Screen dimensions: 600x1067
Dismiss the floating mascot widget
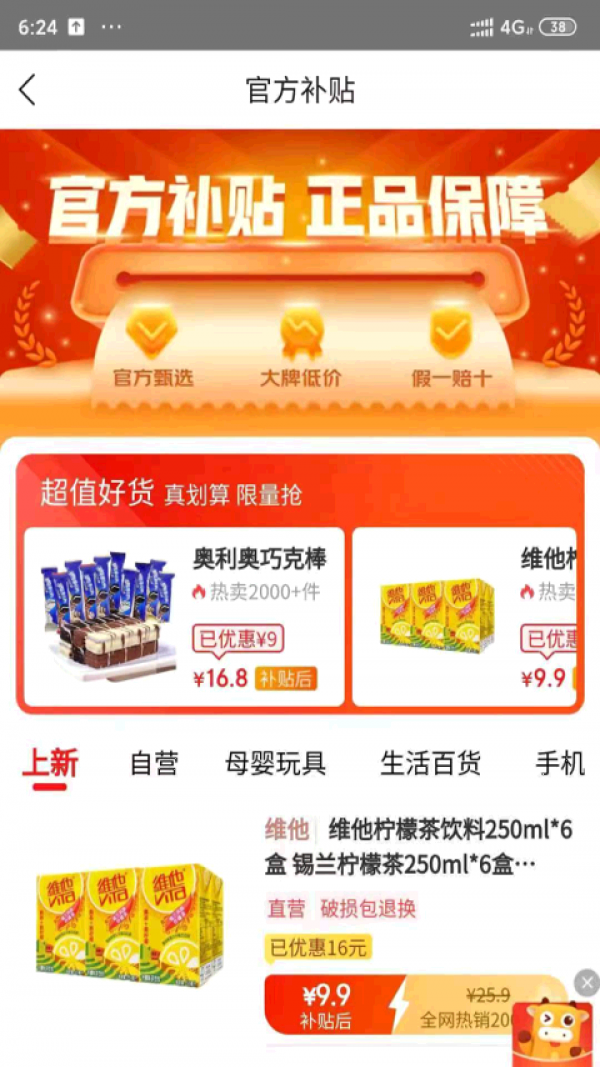coord(588,982)
